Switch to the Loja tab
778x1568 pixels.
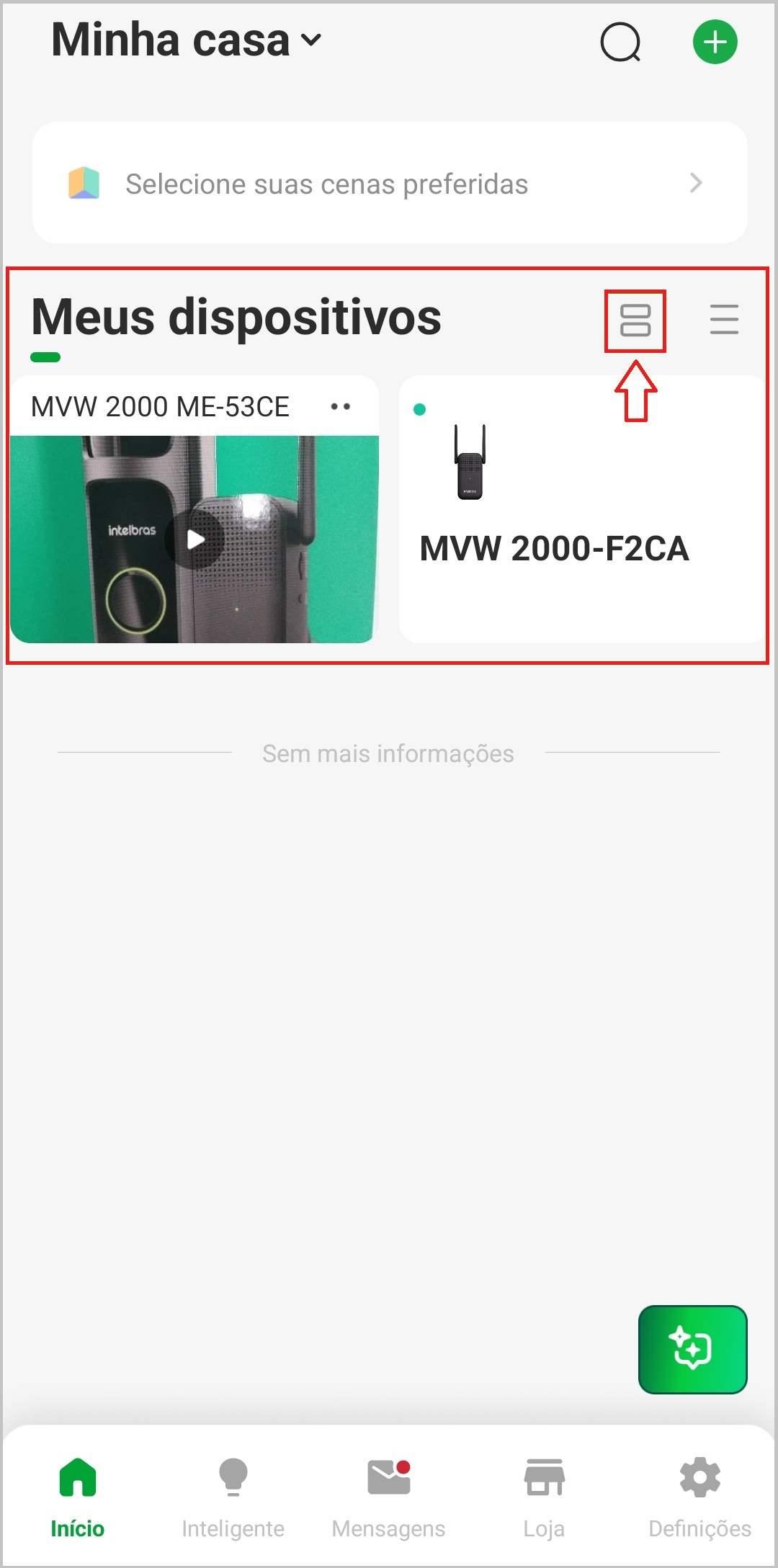544,1495
